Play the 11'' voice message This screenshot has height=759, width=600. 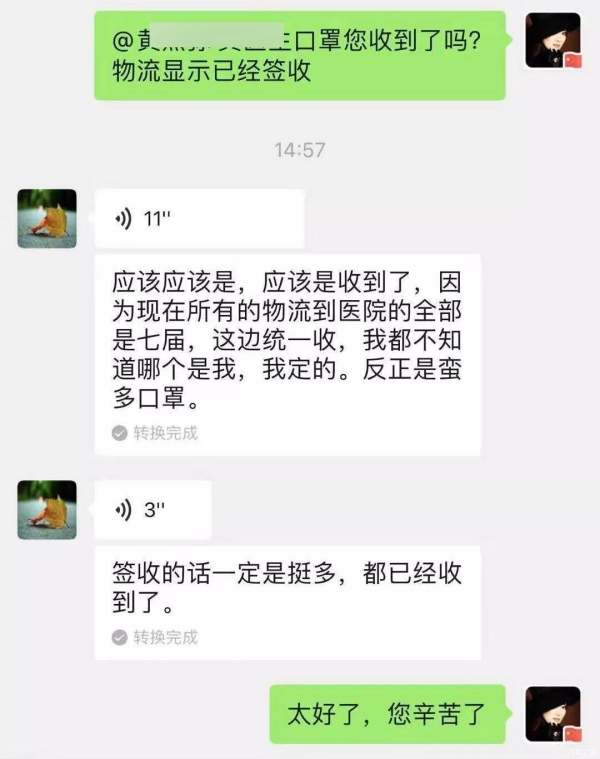click(198, 219)
